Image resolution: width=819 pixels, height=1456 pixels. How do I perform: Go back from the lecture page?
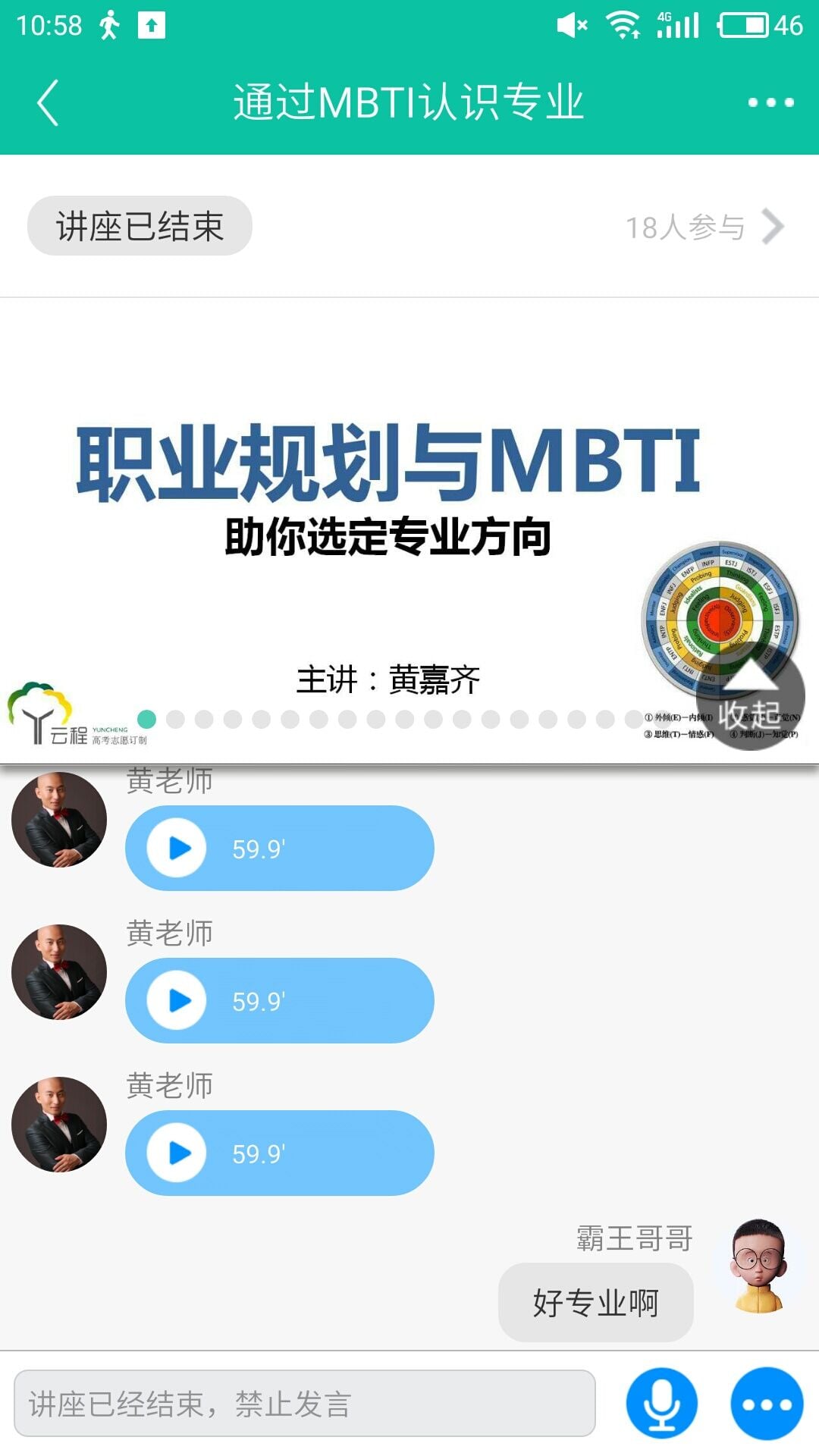click(49, 102)
